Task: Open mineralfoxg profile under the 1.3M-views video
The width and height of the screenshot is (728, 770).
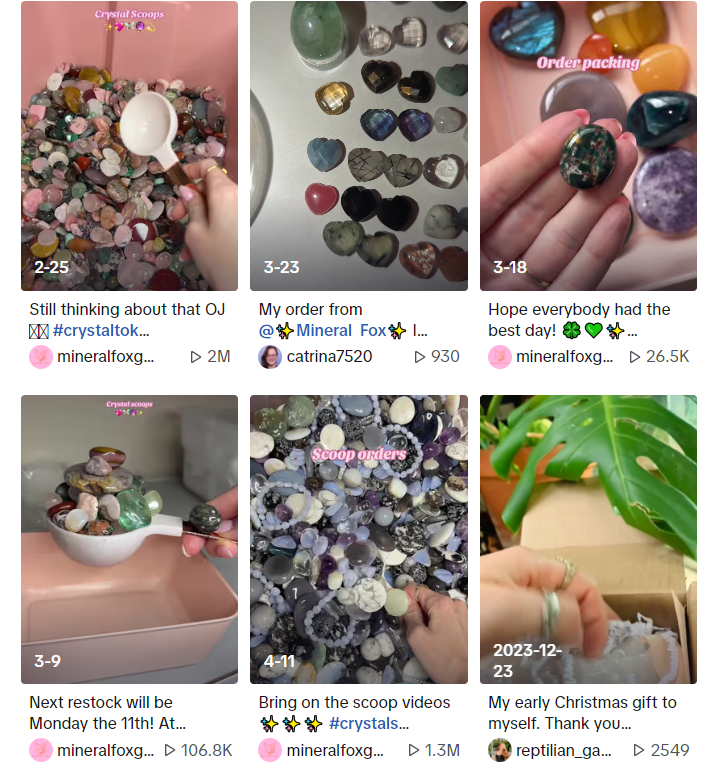Action: coord(334,750)
